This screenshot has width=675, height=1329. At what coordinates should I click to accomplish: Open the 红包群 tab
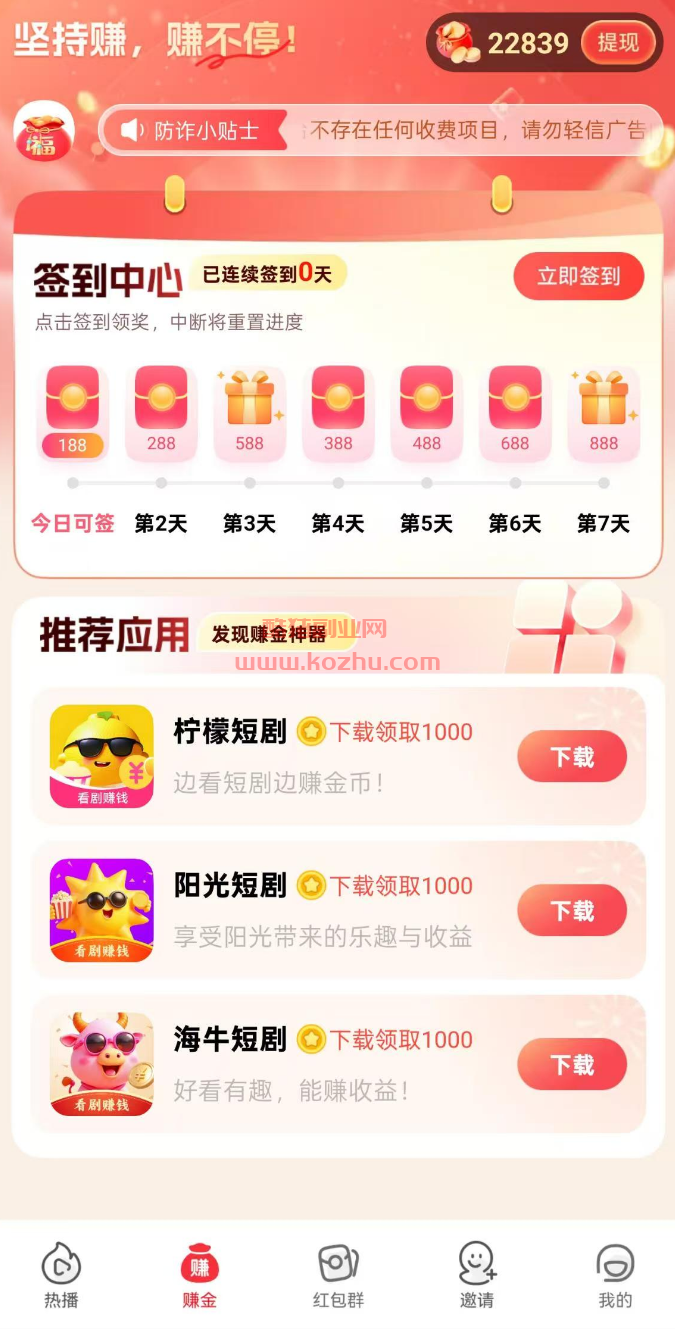(338, 1275)
